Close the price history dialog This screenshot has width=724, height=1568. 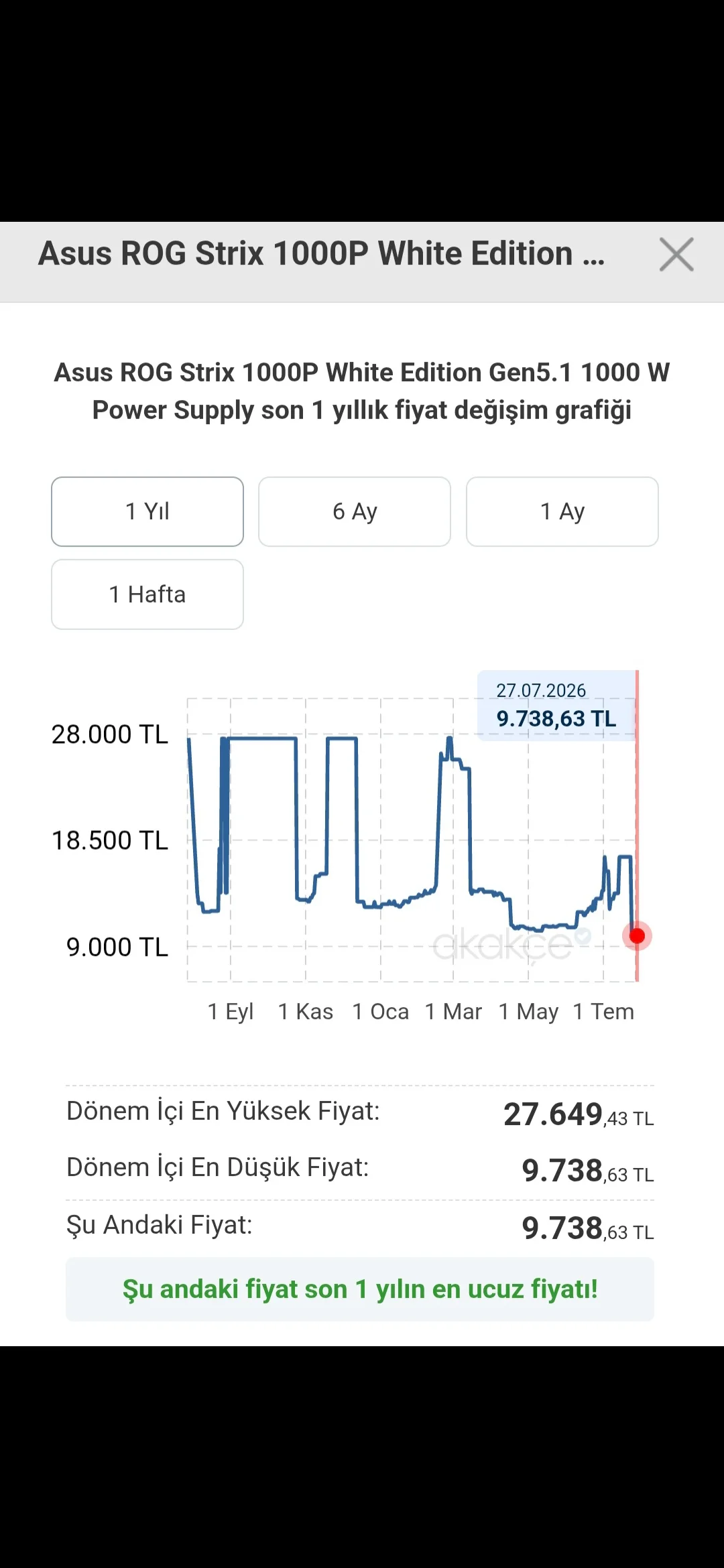[676, 255]
